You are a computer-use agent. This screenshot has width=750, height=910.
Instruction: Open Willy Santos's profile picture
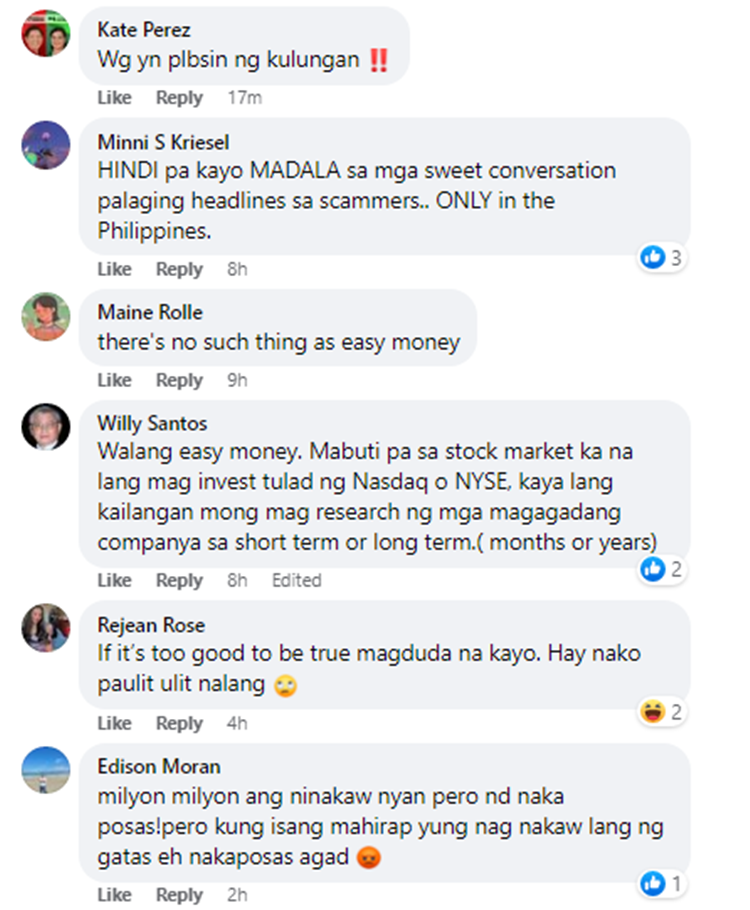click(46, 428)
